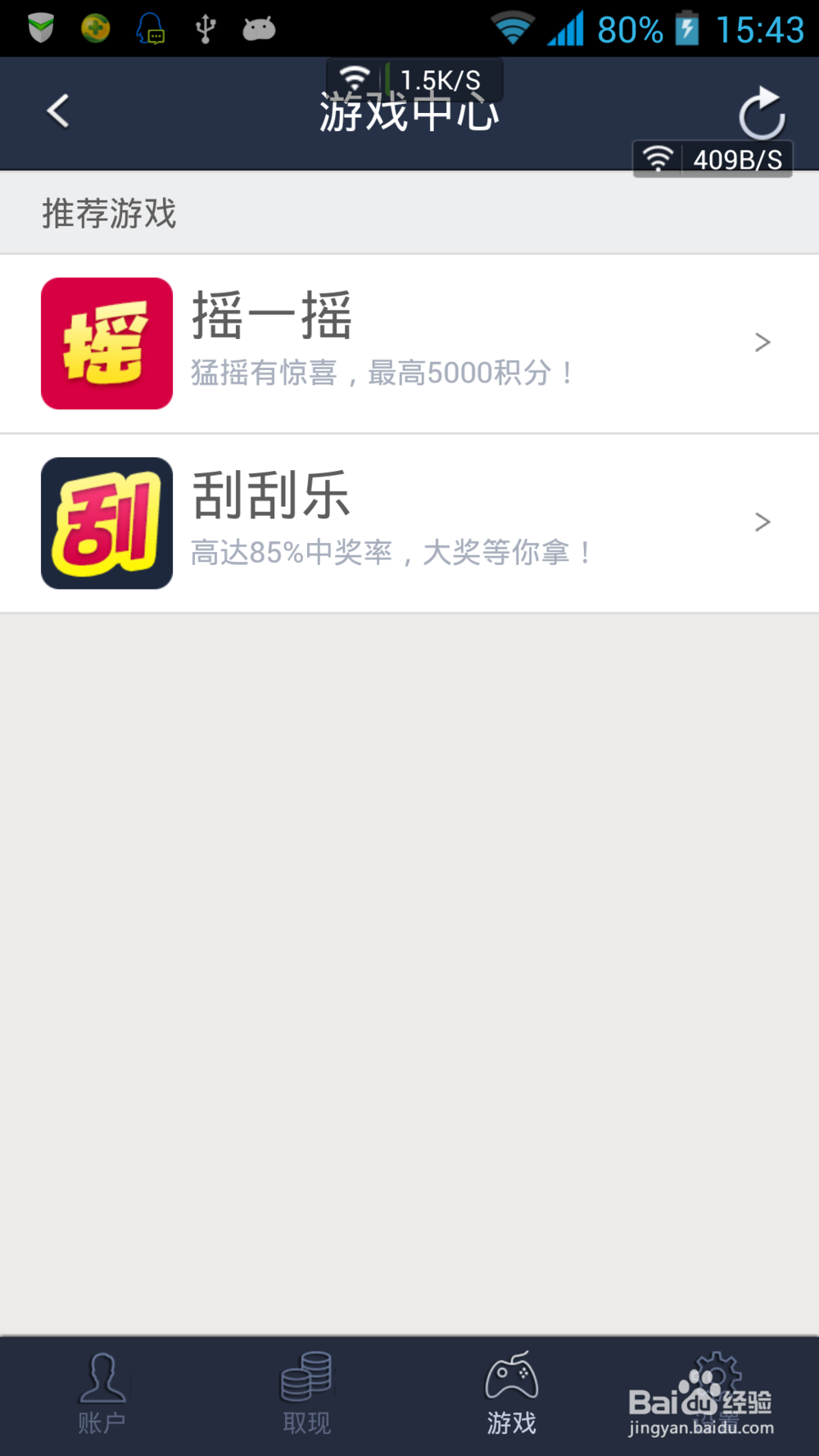Screen dimensions: 819x1456
Task: Tap the Wi-Fi icon in the status bar
Action: [x=514, y=27]
